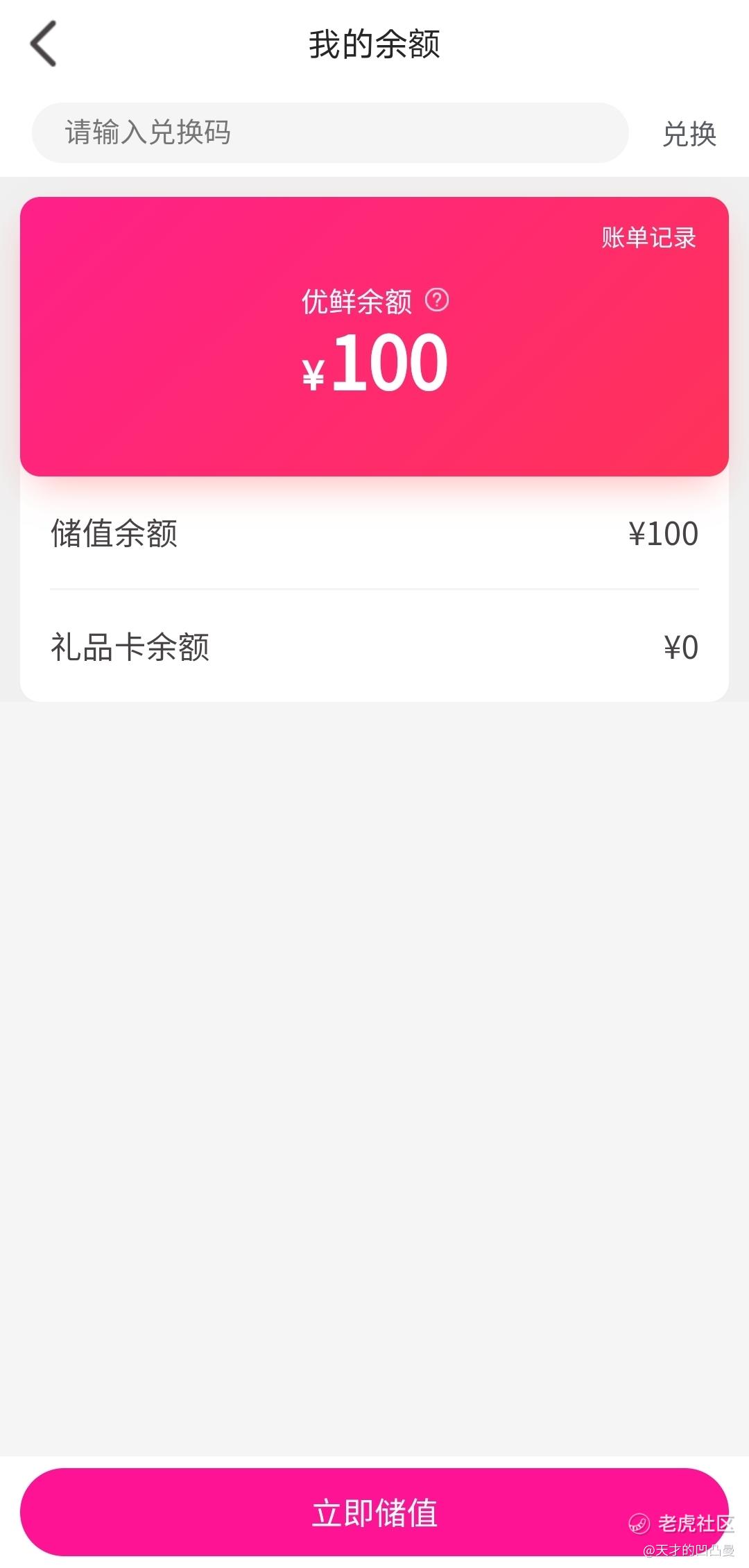
Task: Tap the question mark next to 优鲜余额
Action: (437, 300)
